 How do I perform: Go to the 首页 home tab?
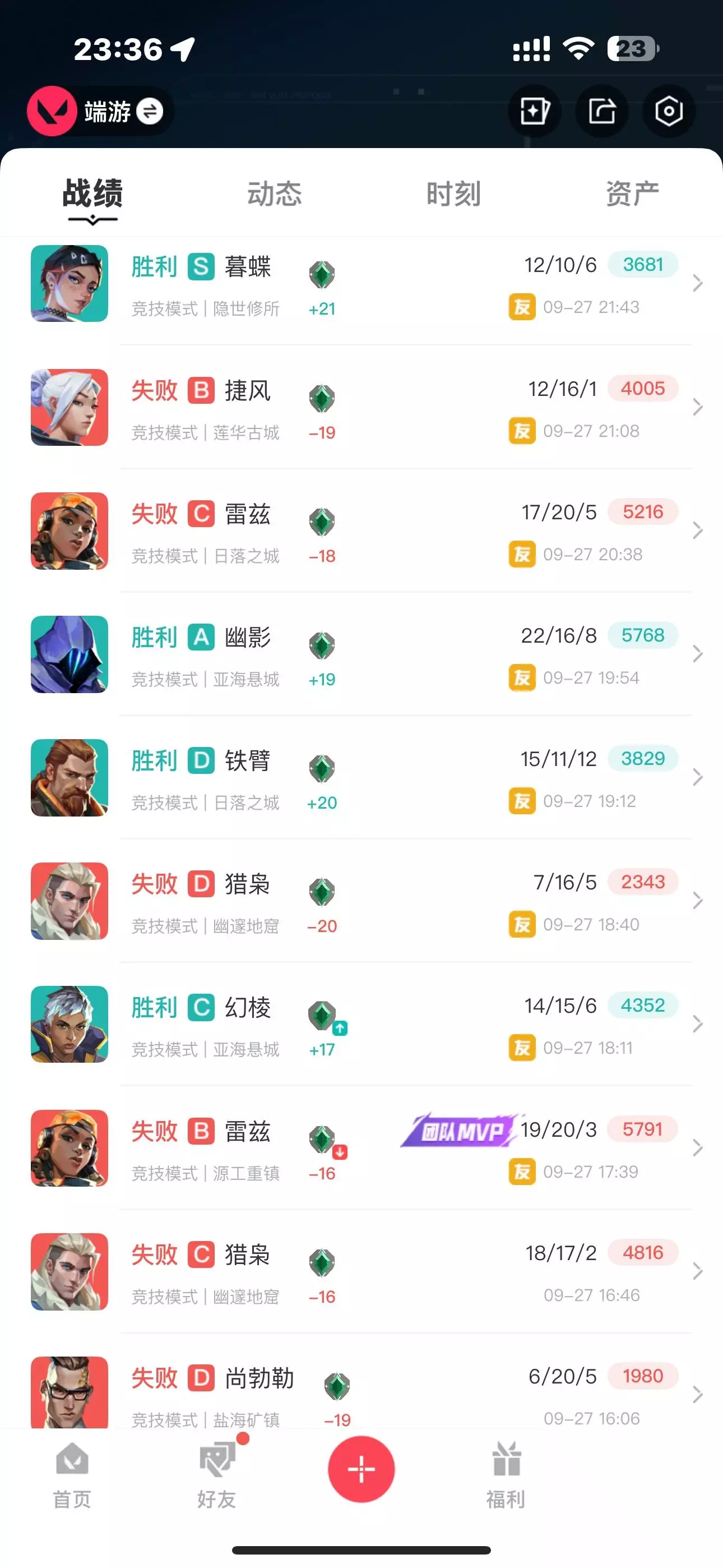[72, 1475]
